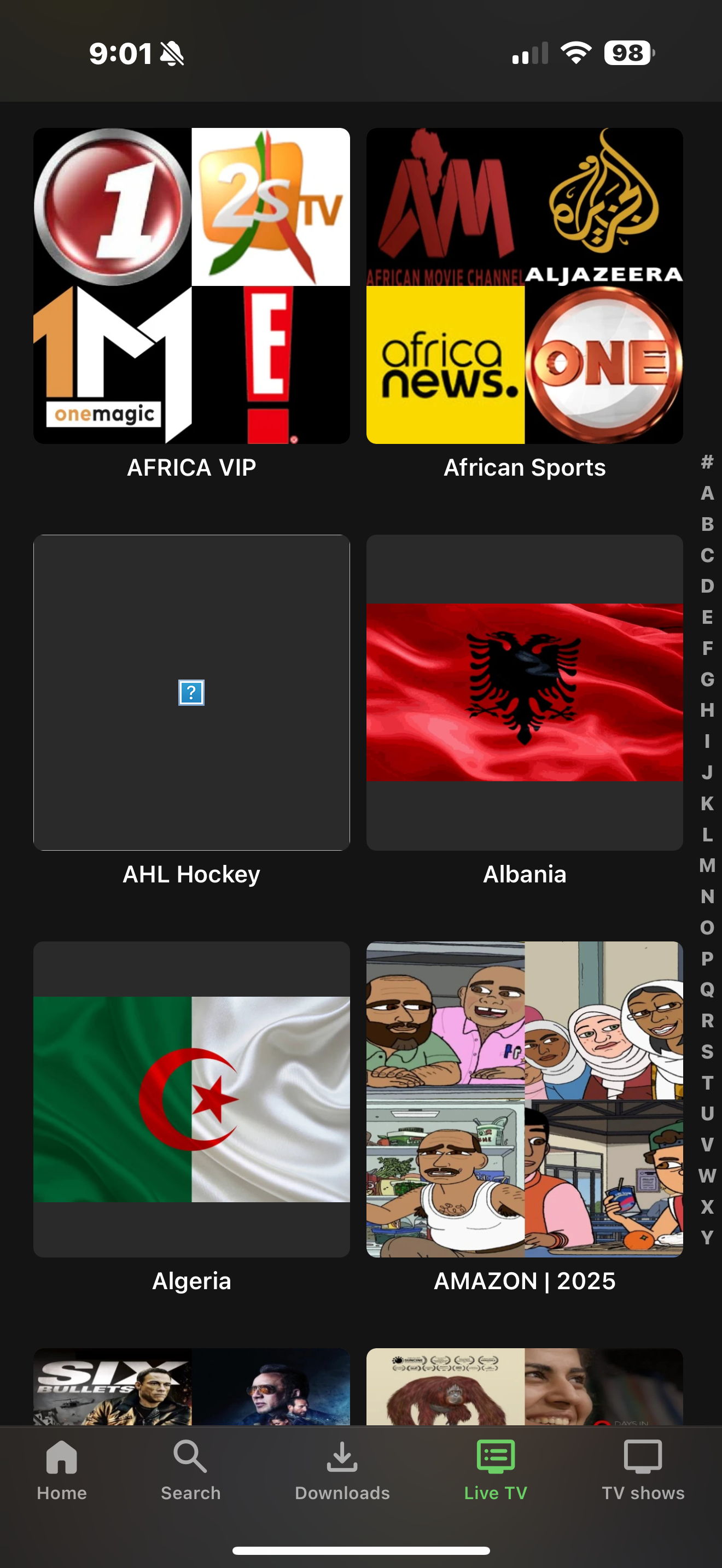The width and height of the screenshot is (722, 1568).
Task: Select the AHL Hockey tile
Action: point(191,693)
